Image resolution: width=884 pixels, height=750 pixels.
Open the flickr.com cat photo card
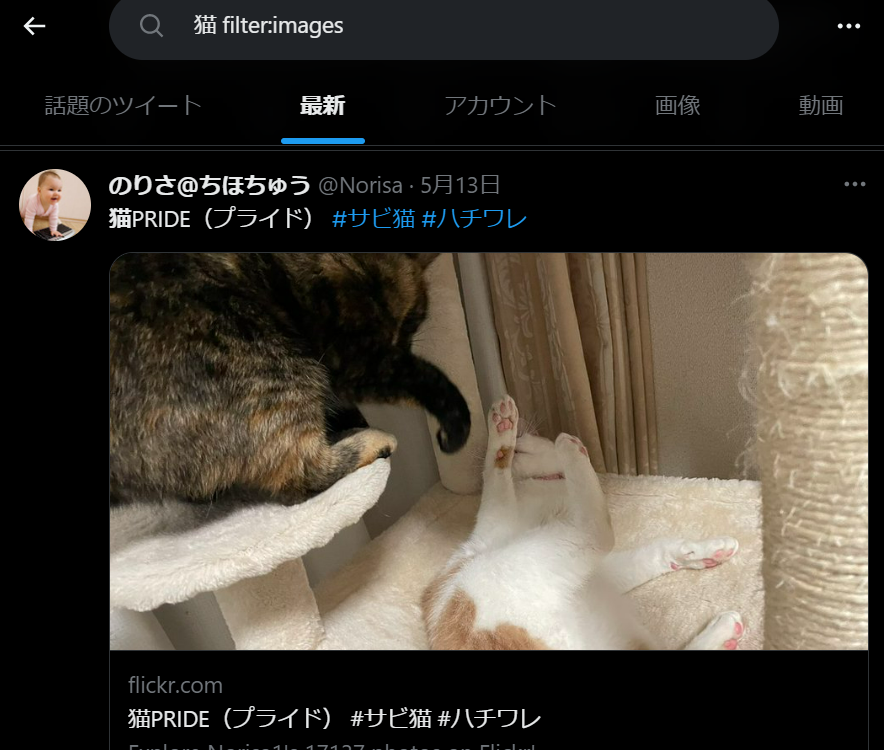488,450
